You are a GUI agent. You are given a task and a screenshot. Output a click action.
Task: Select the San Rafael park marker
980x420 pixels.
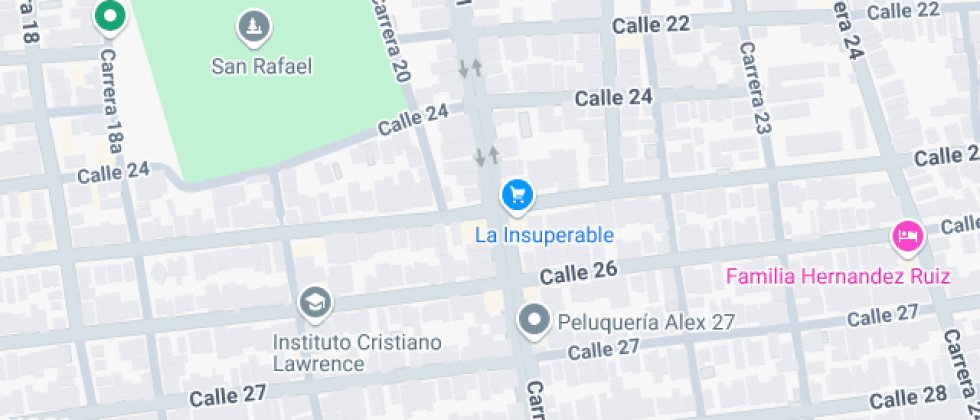pos(254,28)
